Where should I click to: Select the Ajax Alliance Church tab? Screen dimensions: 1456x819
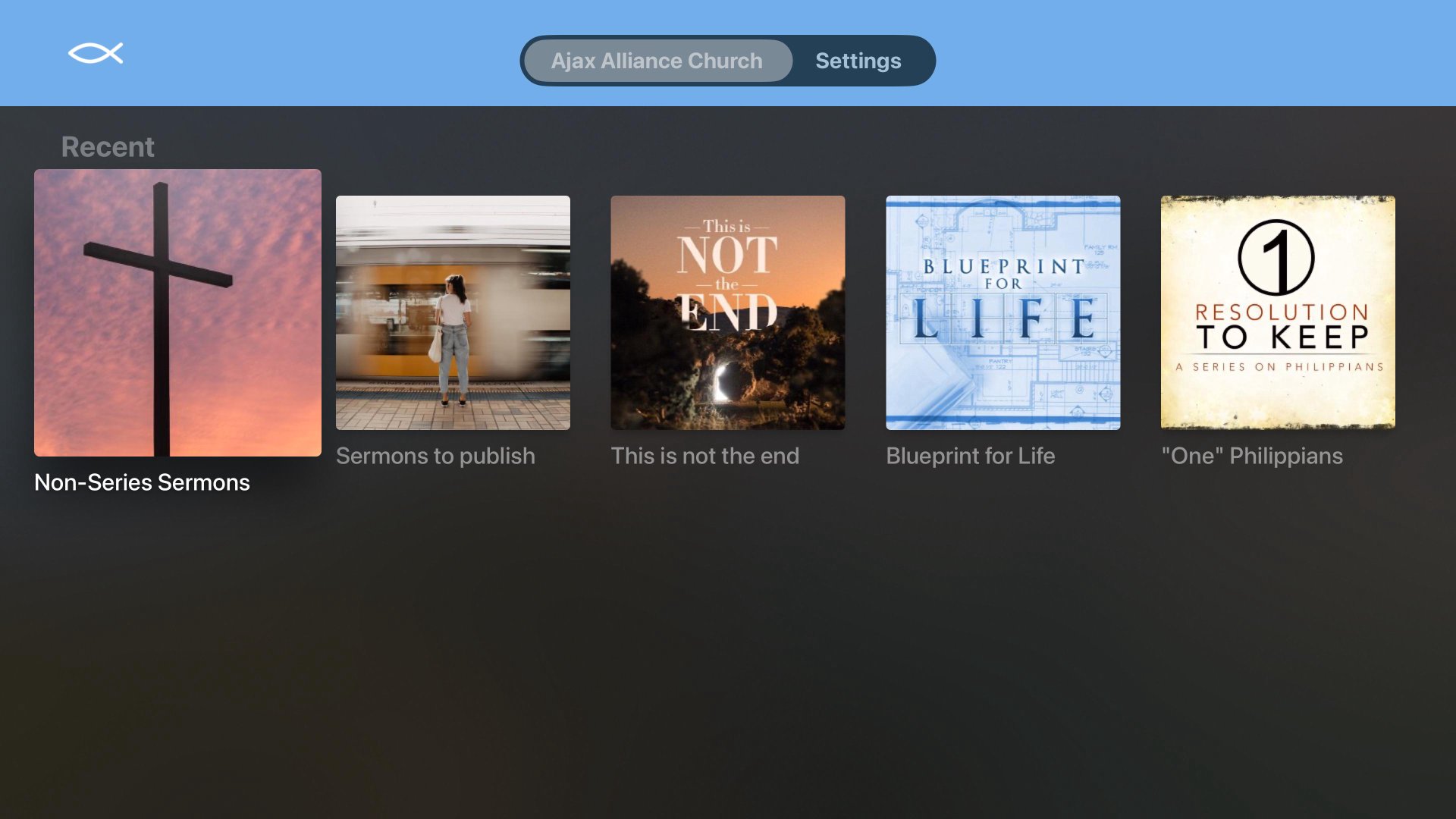point(657,61)
